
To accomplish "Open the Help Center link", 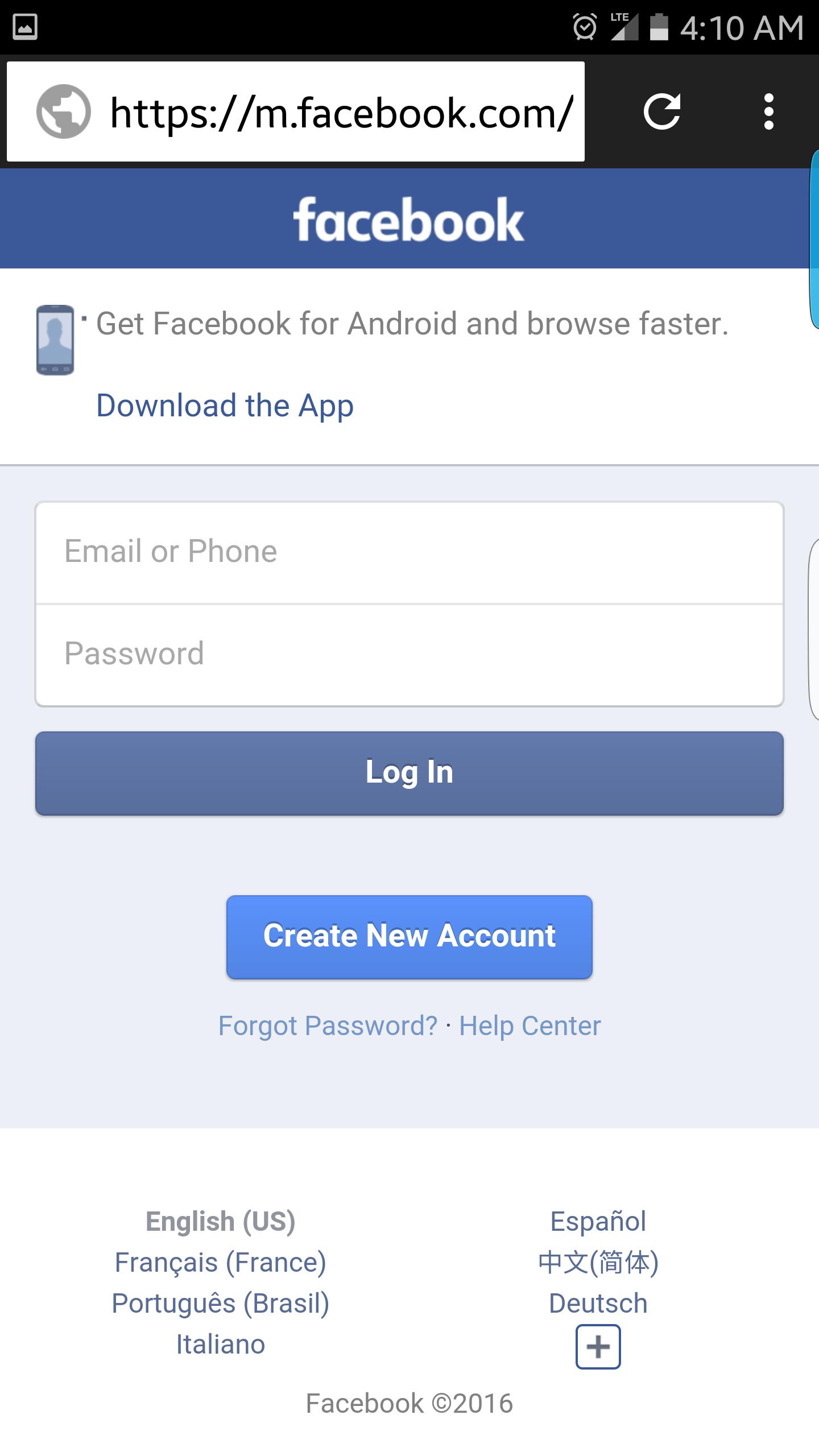I will (530, 1026).
